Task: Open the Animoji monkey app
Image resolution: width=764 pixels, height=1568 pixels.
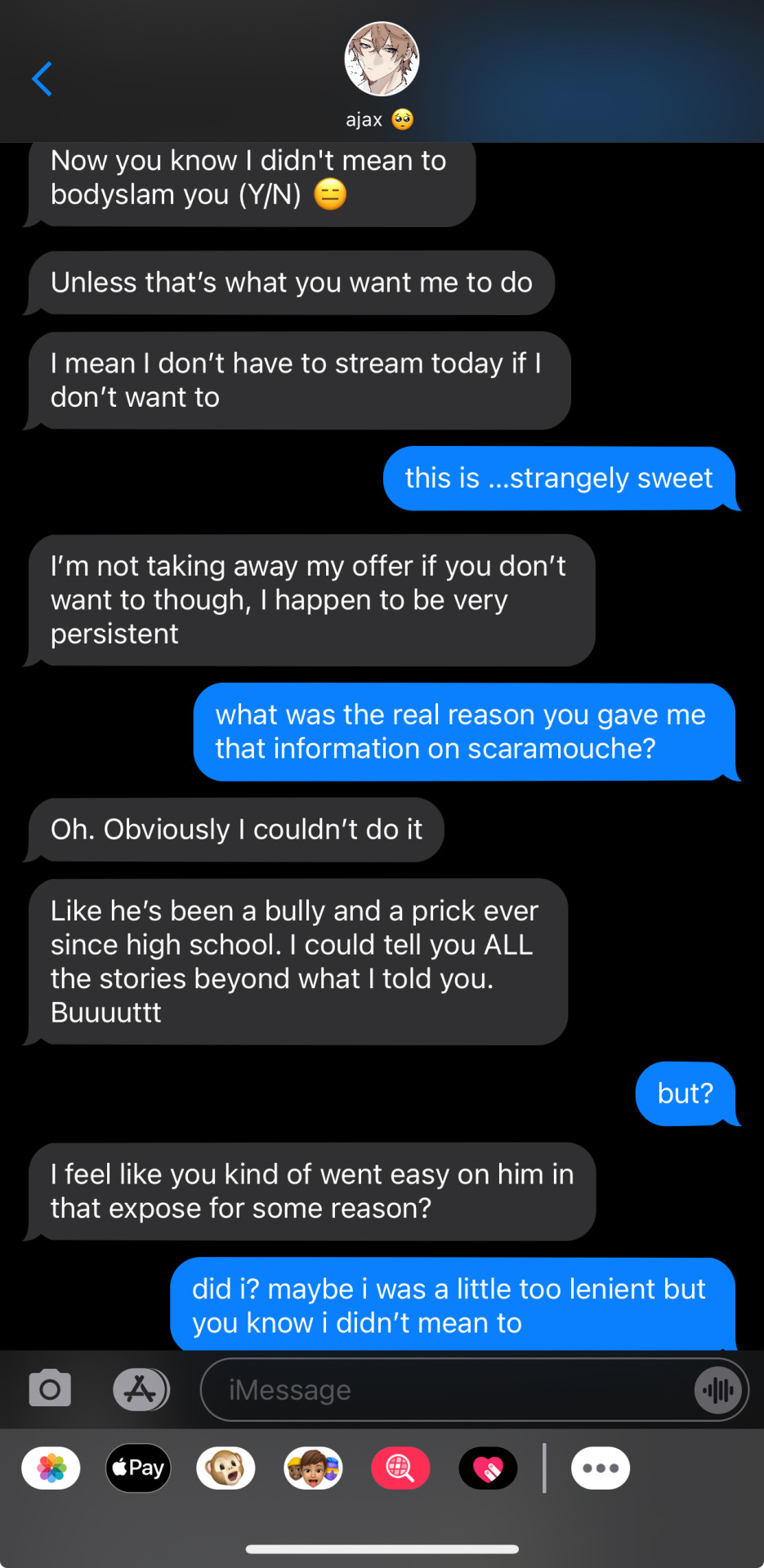Action: [x=226, y=1468]
